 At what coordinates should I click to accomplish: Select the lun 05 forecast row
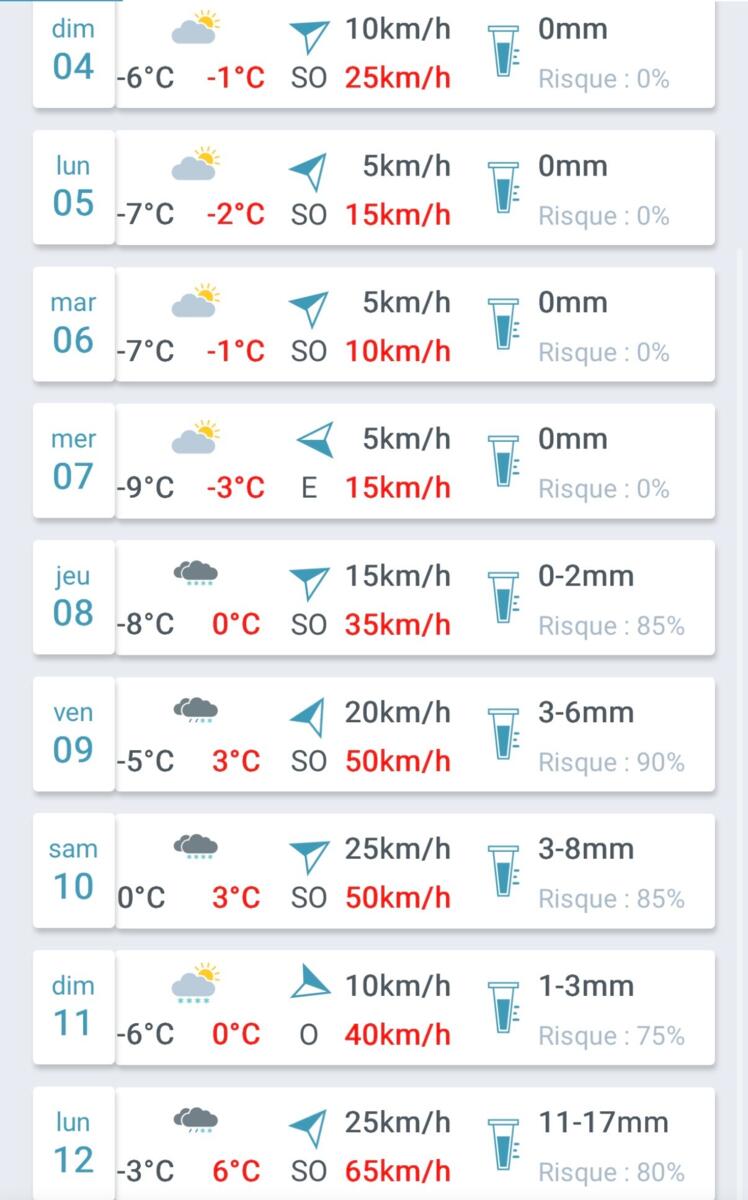[374, 189]
